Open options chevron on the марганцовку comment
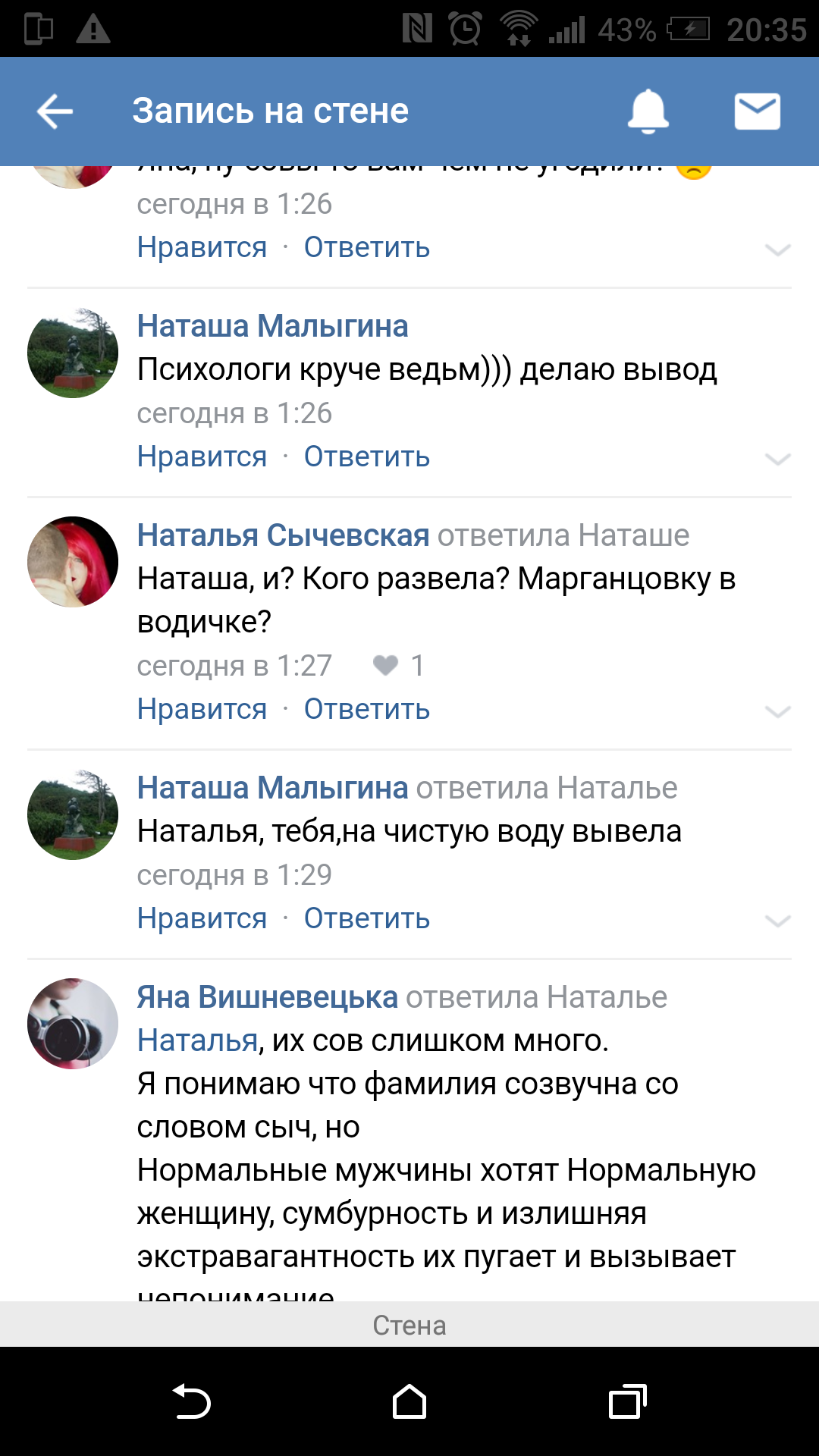The image size is (819, 1456). point(777,711)
